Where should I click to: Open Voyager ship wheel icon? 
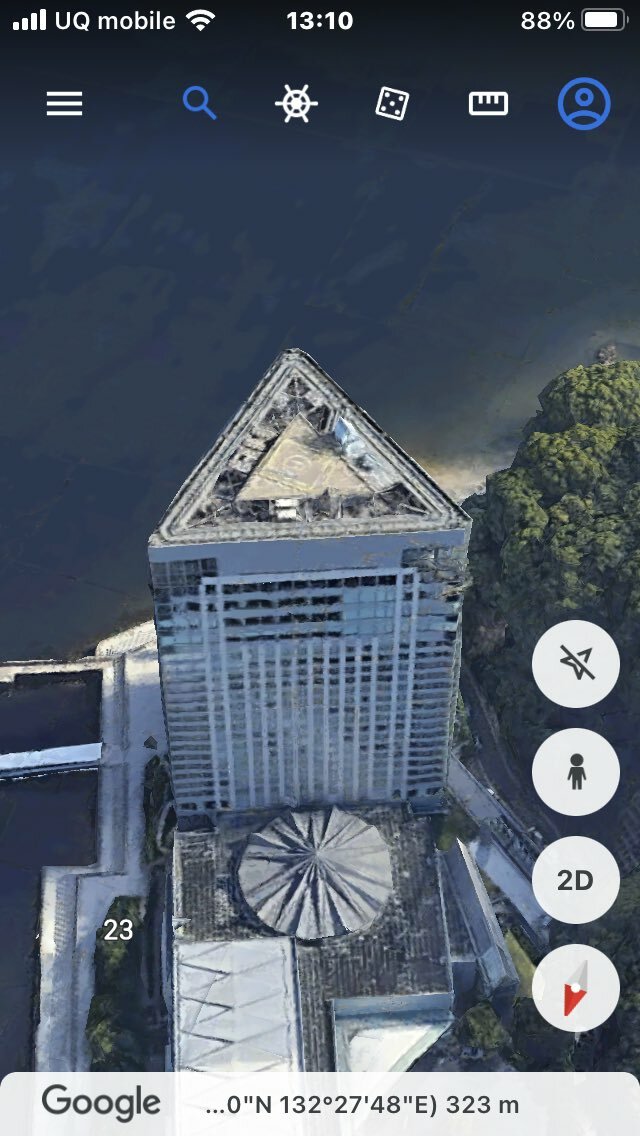click(x=296, y=104)
